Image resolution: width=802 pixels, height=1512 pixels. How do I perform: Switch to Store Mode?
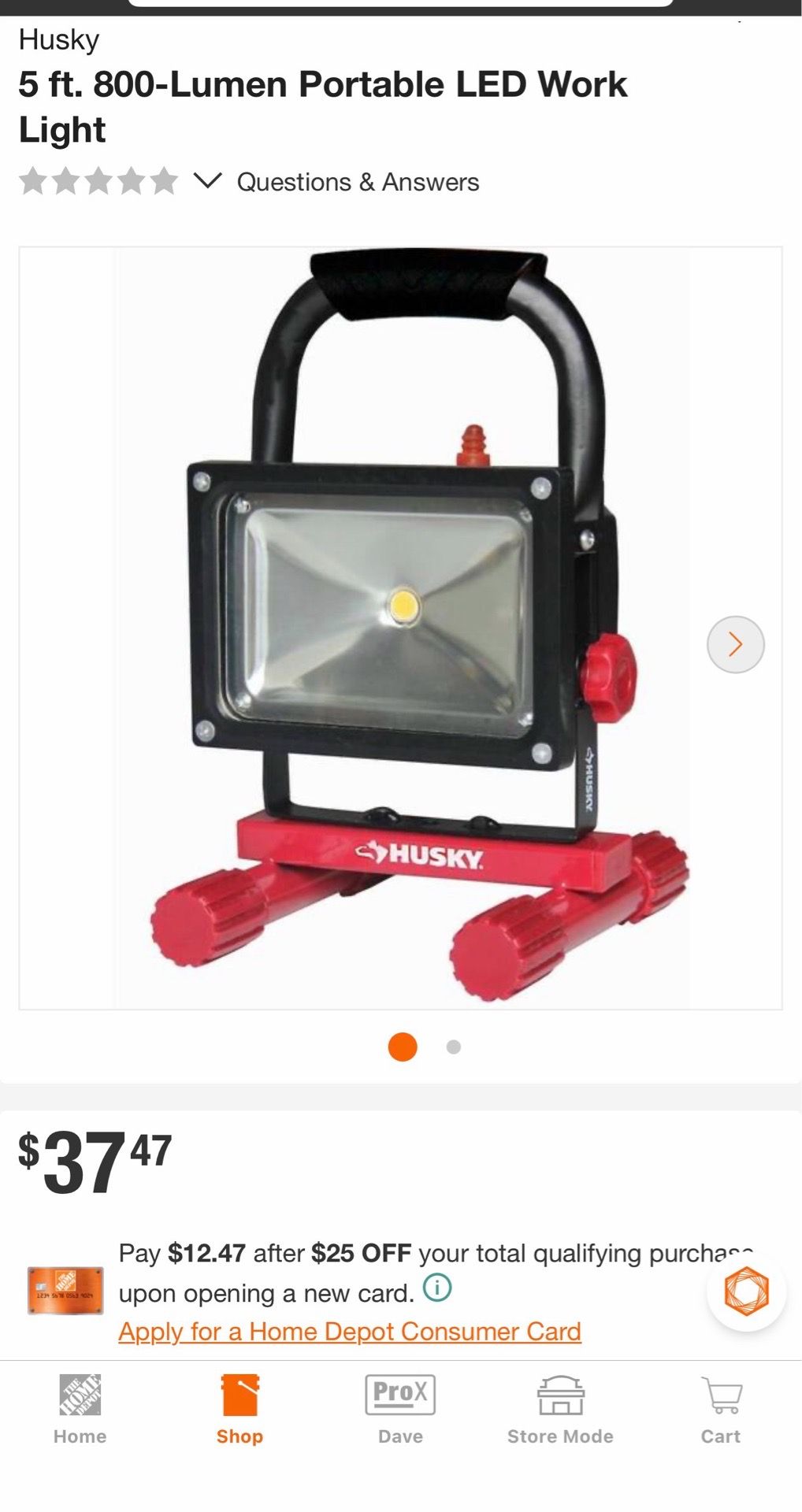(560, 1409)
